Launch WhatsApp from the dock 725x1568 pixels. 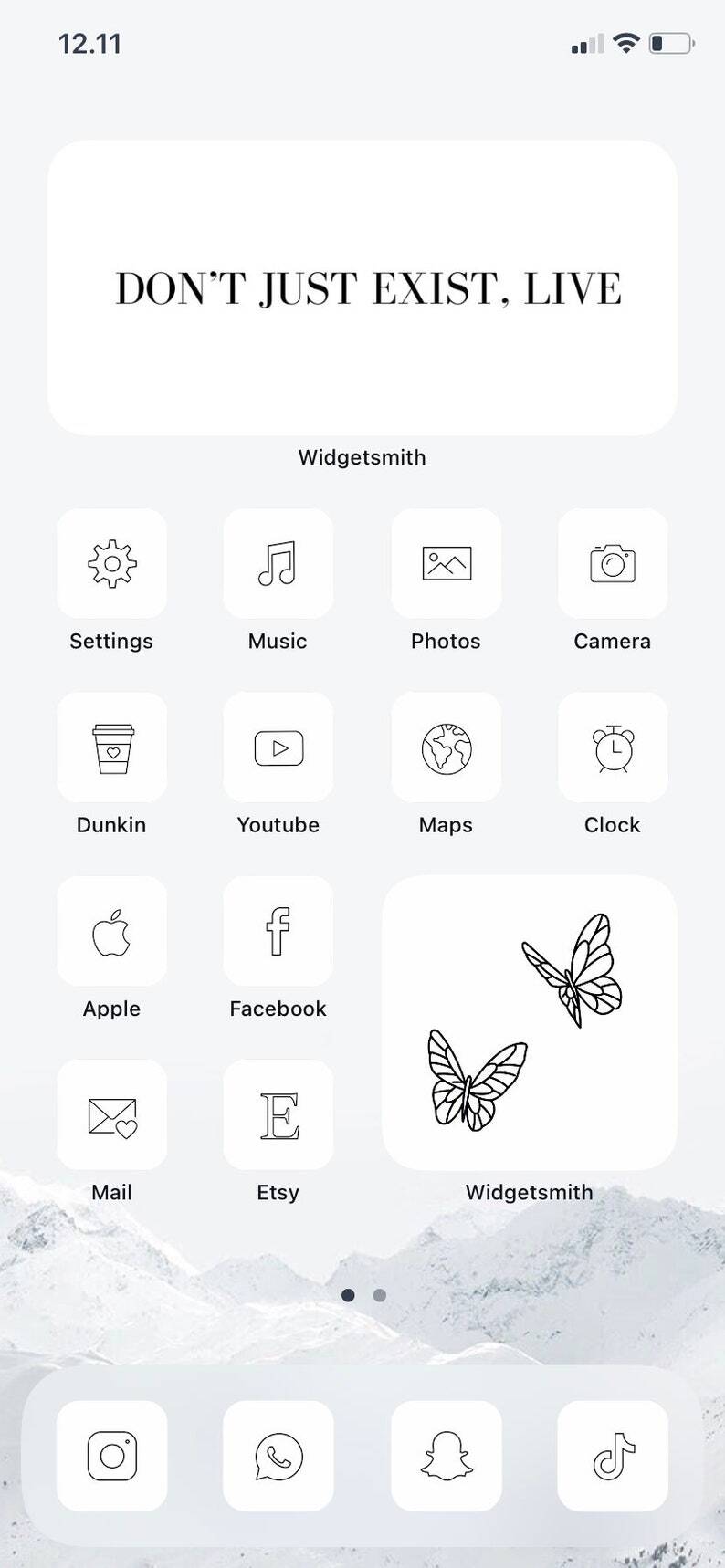tap(278, 1456)
